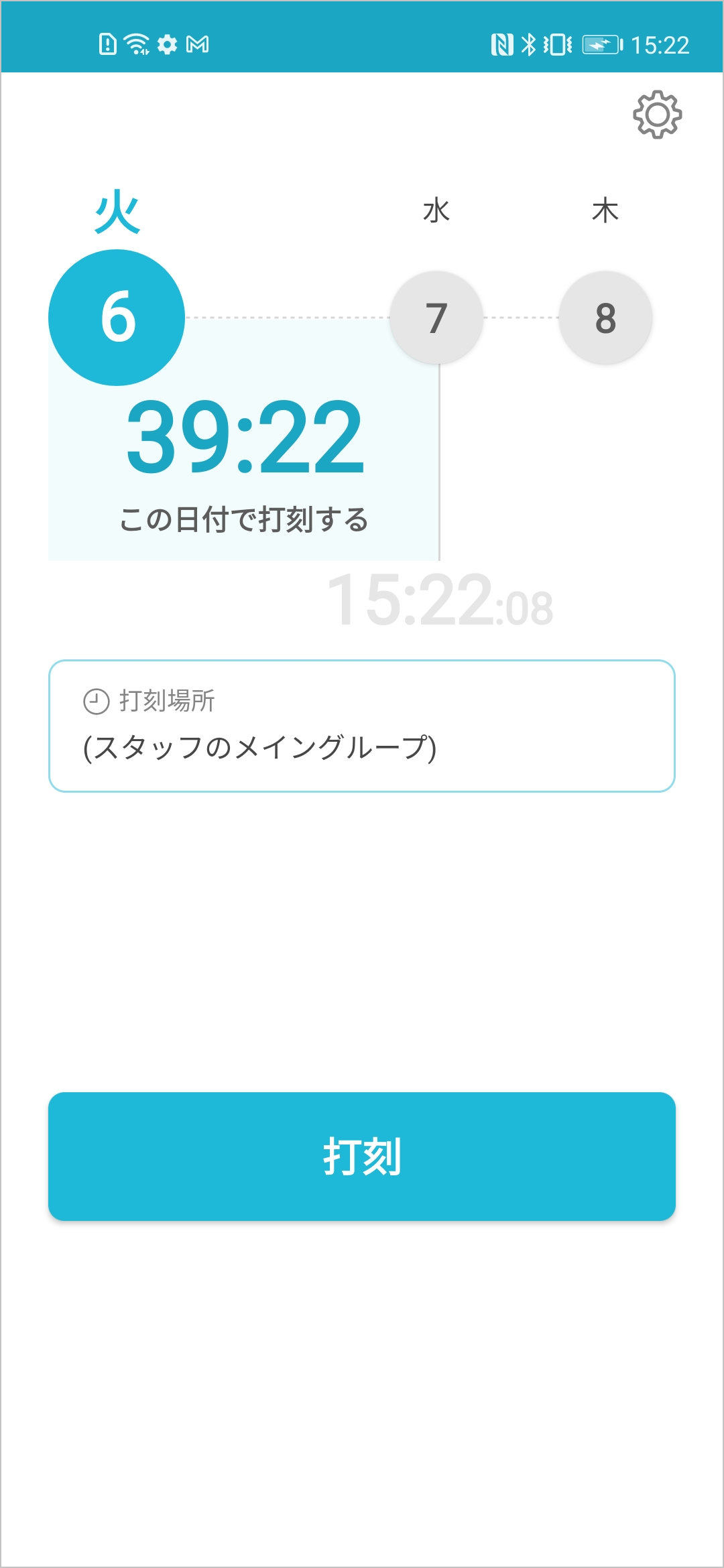Choose Tuesday the 6th date circle
Screen dimensions: 724x1568
click(x=117, y=318)
